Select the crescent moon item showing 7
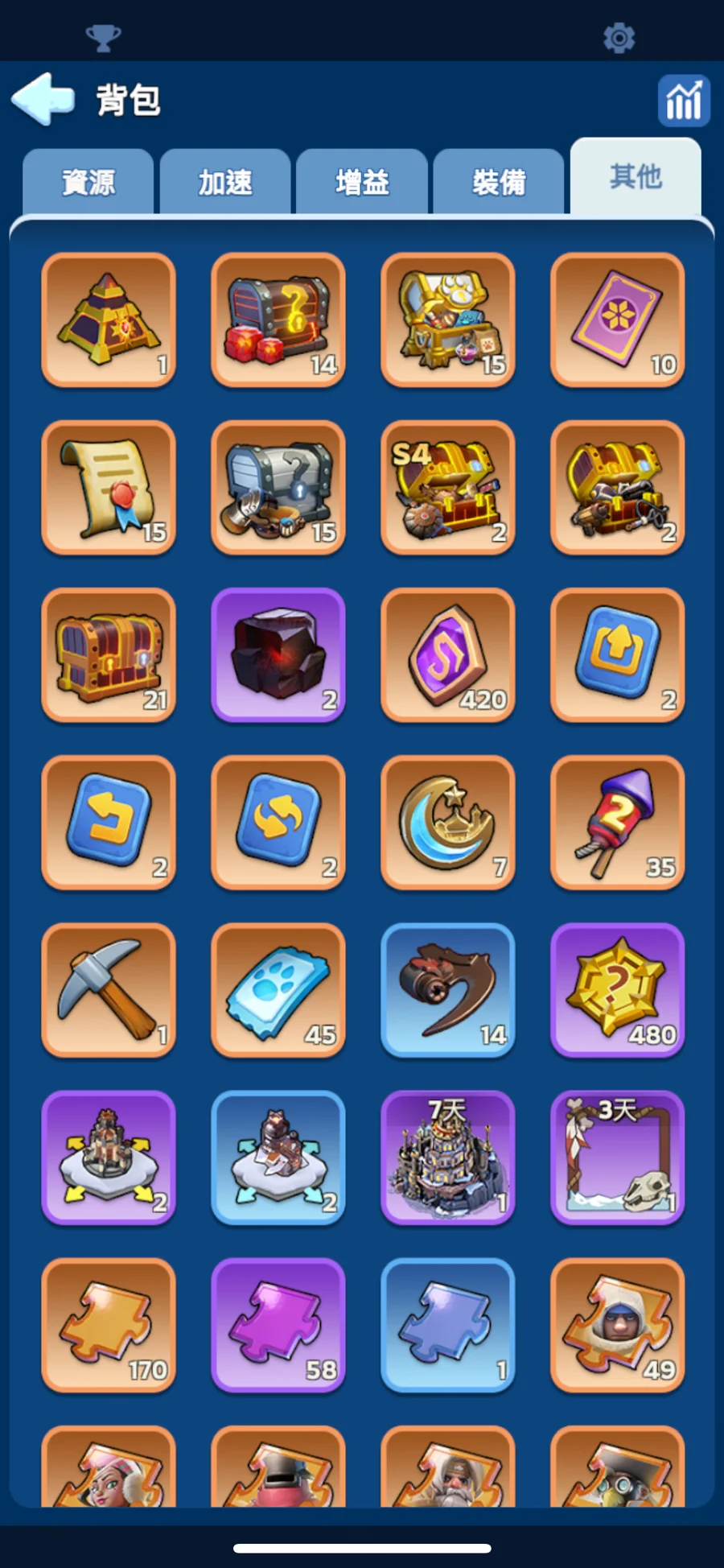This screenshot has width=724, height=1568. coord(448,823)
